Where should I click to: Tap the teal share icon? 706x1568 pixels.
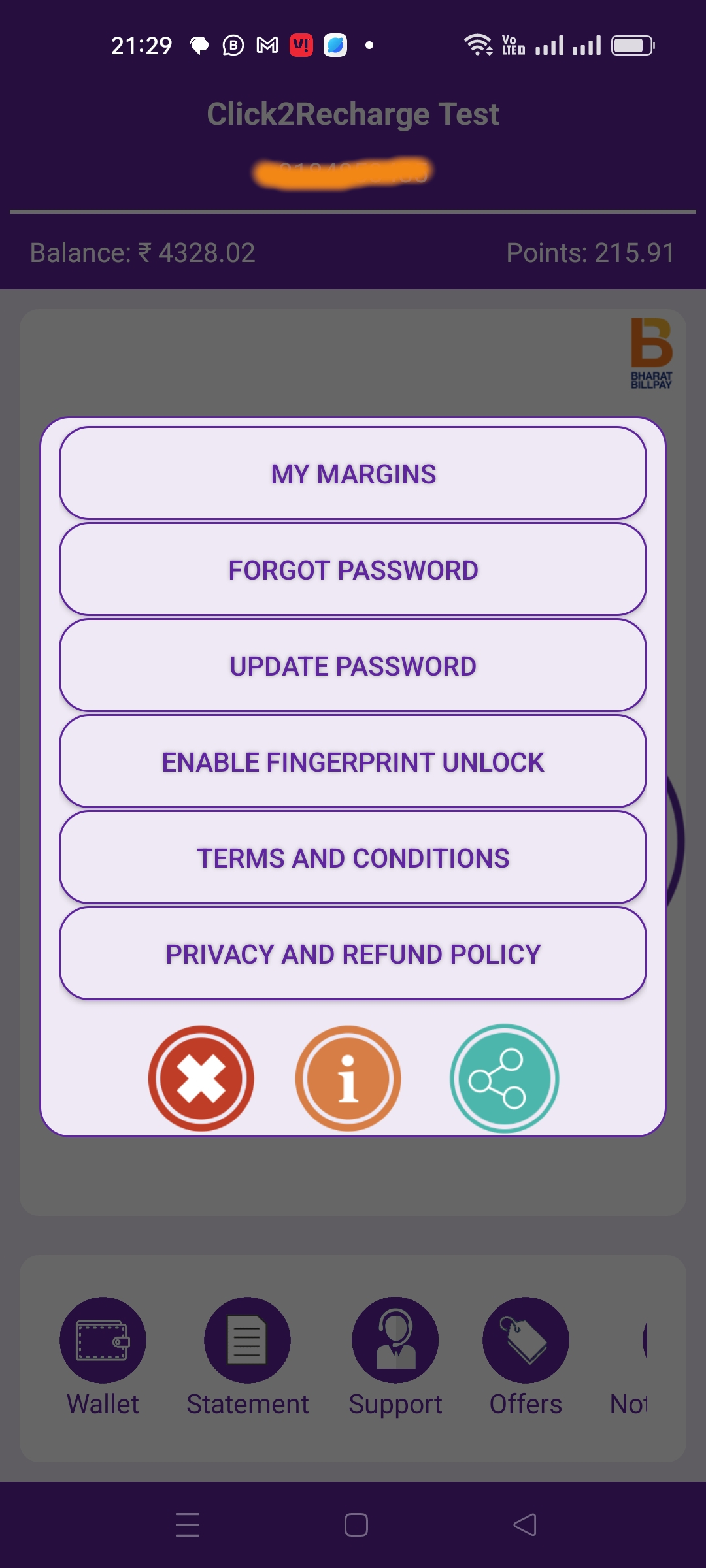(x=504, y=1079)
